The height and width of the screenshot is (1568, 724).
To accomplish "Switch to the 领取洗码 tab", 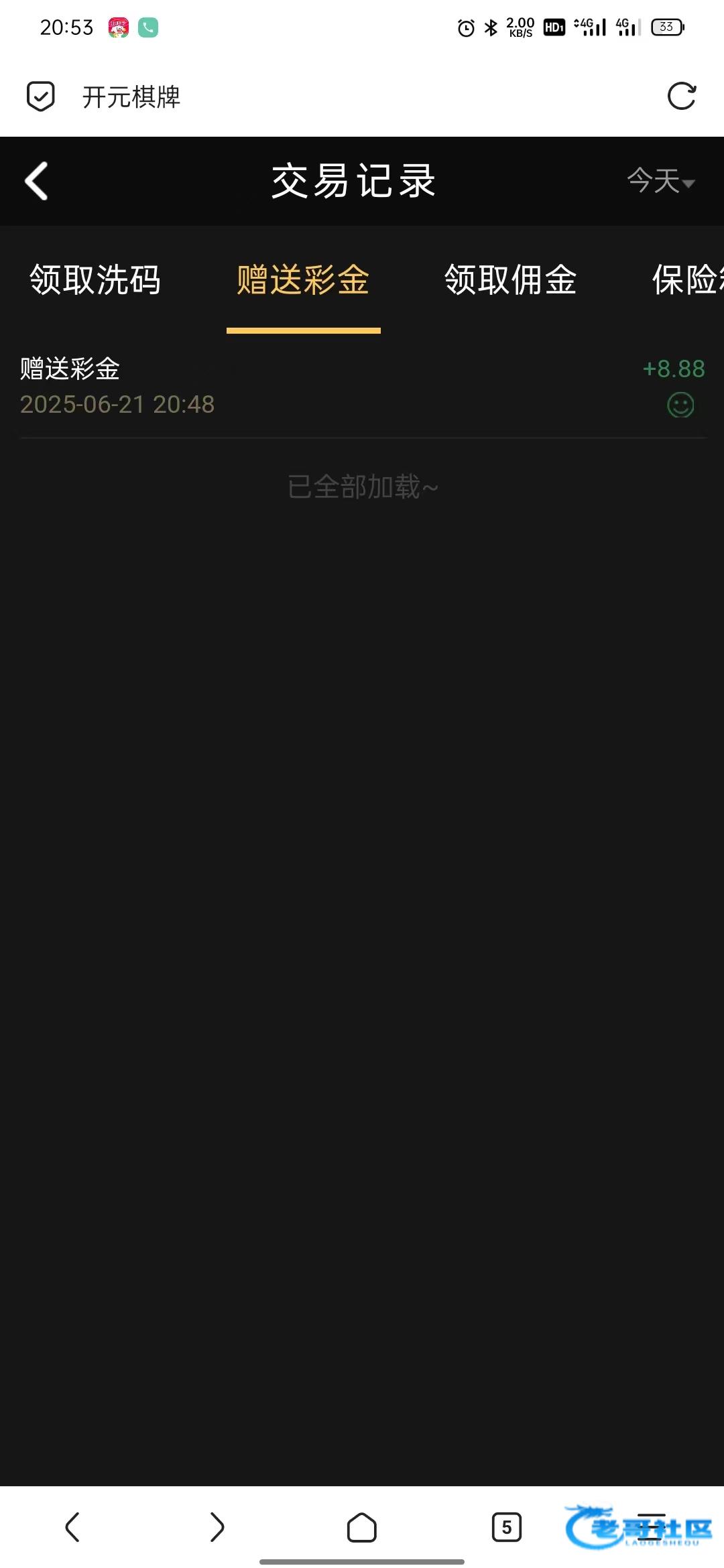I will click(95, 280).
